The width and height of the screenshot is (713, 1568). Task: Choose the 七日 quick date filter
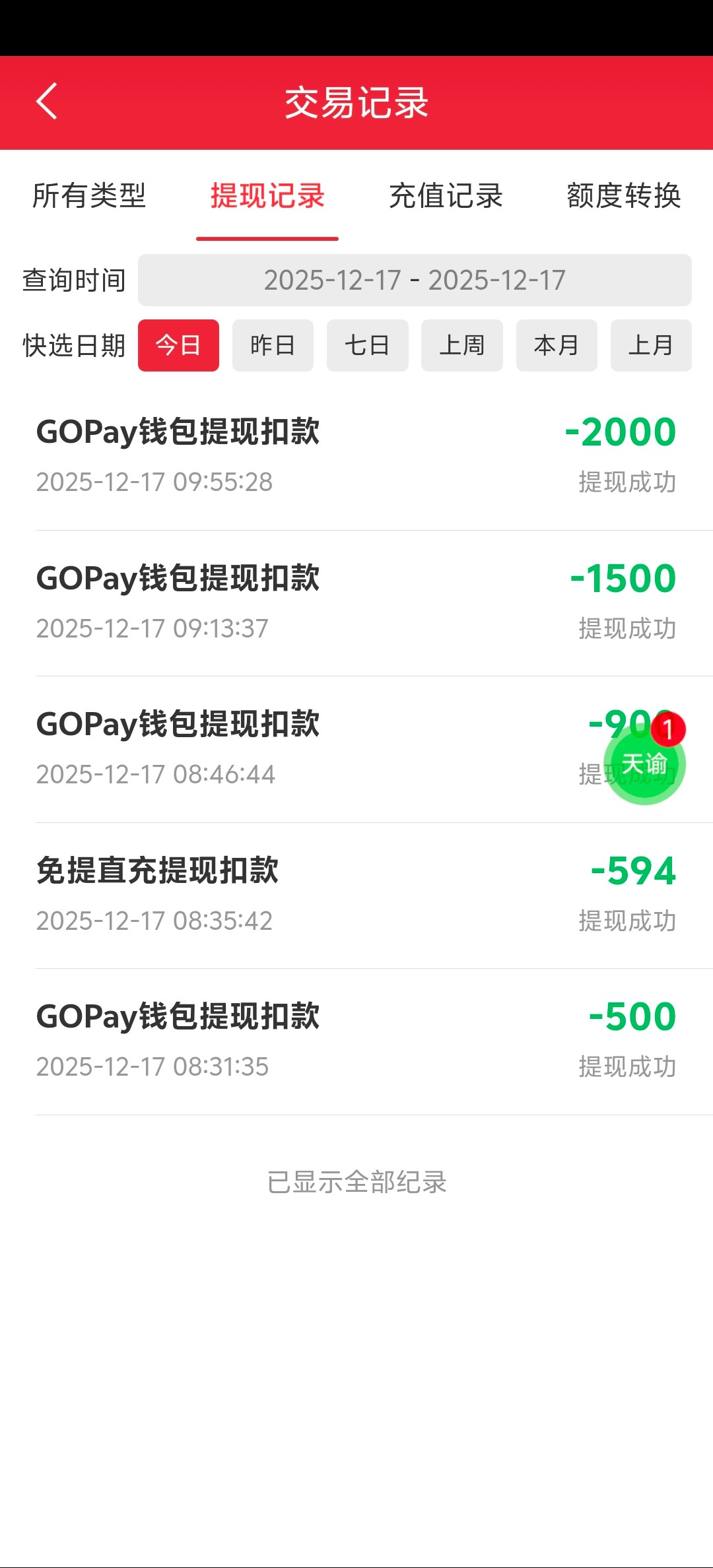[367, 346]
